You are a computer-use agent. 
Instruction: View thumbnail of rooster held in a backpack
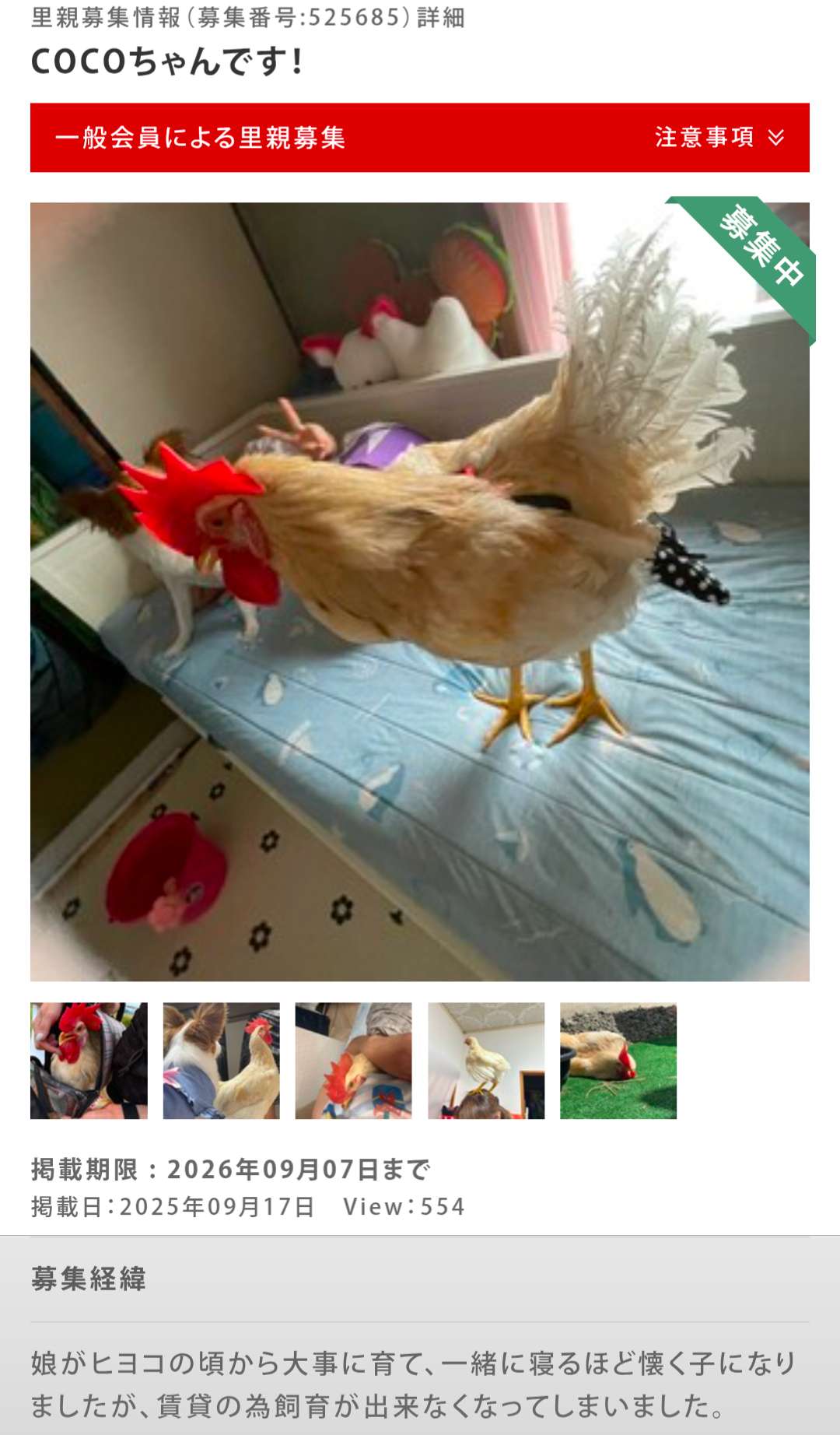click(89, 1061)
